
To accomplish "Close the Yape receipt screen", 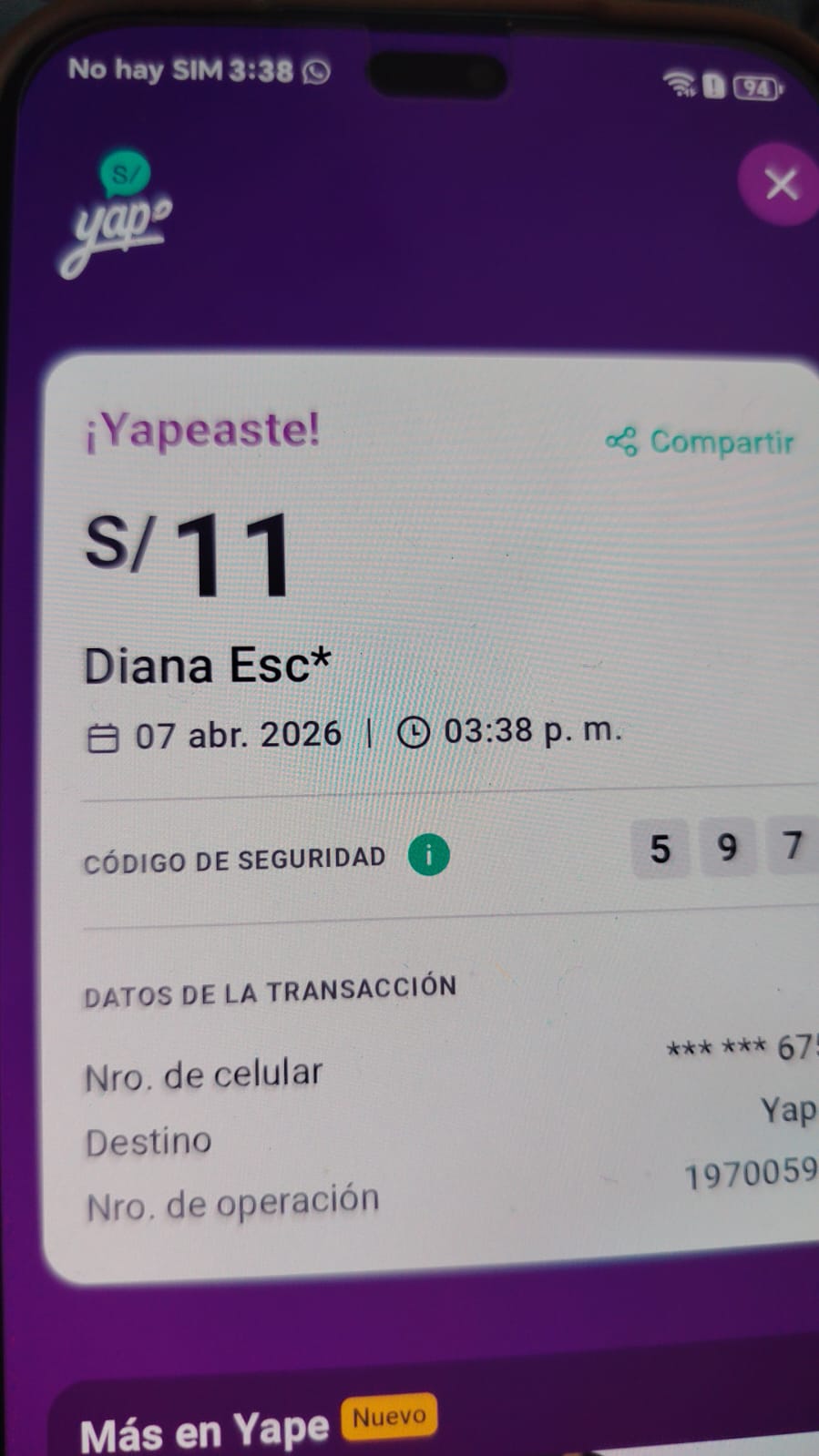I will (781, 185).
